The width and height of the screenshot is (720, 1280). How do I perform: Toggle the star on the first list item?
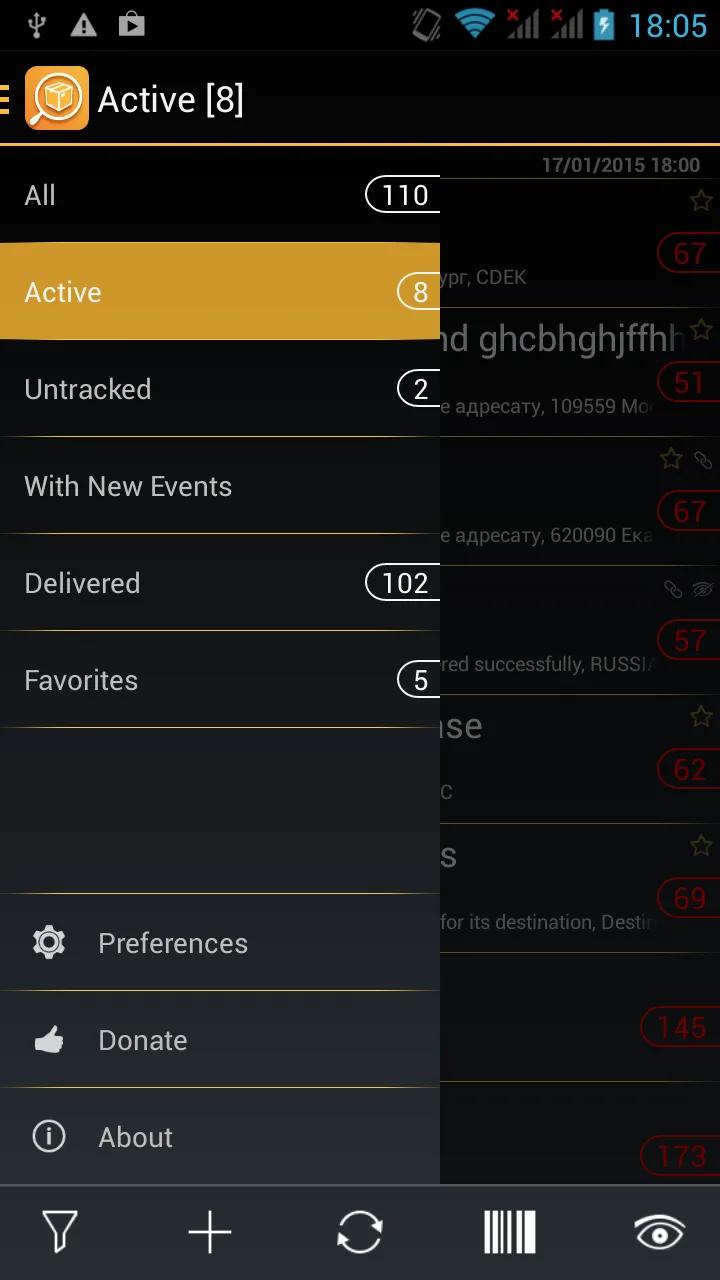coord(700,200)
